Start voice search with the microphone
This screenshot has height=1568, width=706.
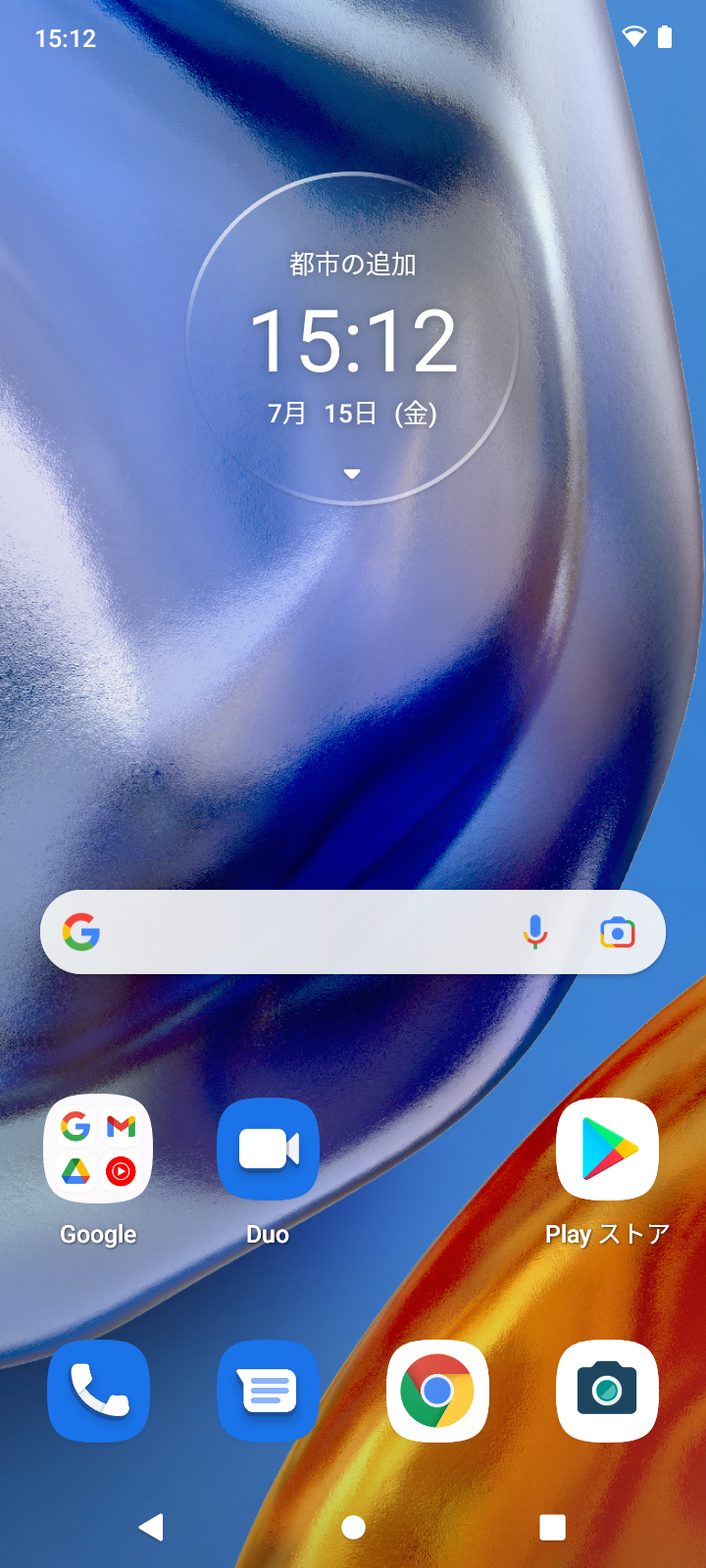click(x=535, y=932)
